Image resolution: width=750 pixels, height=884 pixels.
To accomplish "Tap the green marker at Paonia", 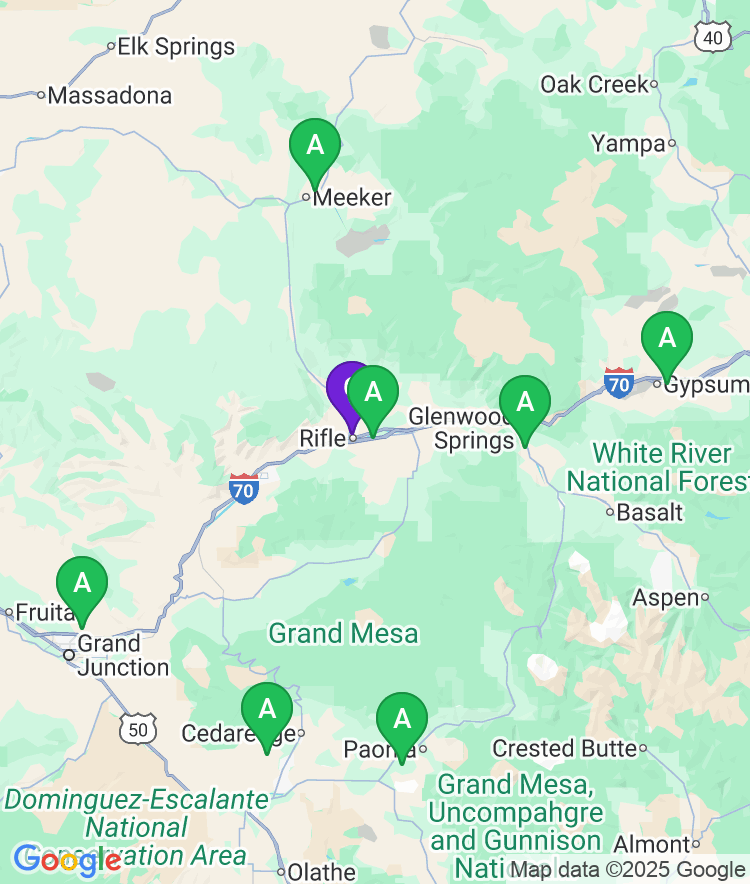I will (402, 721).
